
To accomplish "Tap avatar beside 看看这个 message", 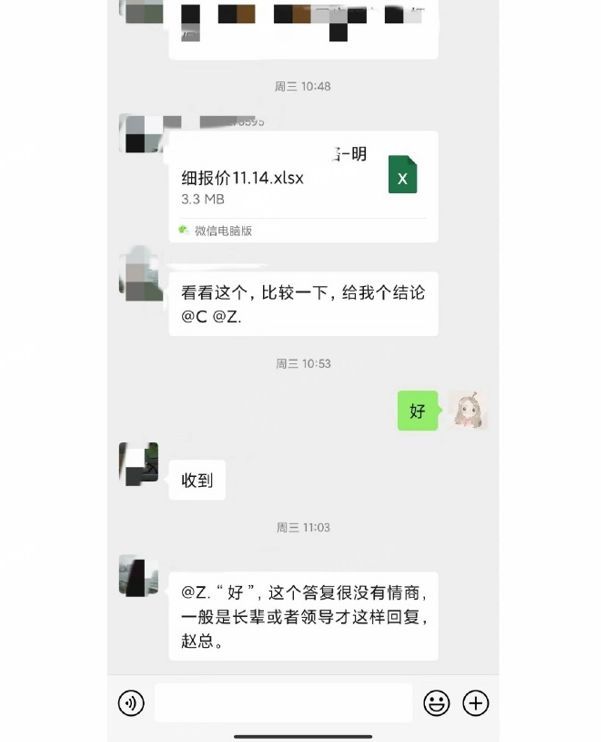I will (x=139, y=277).
